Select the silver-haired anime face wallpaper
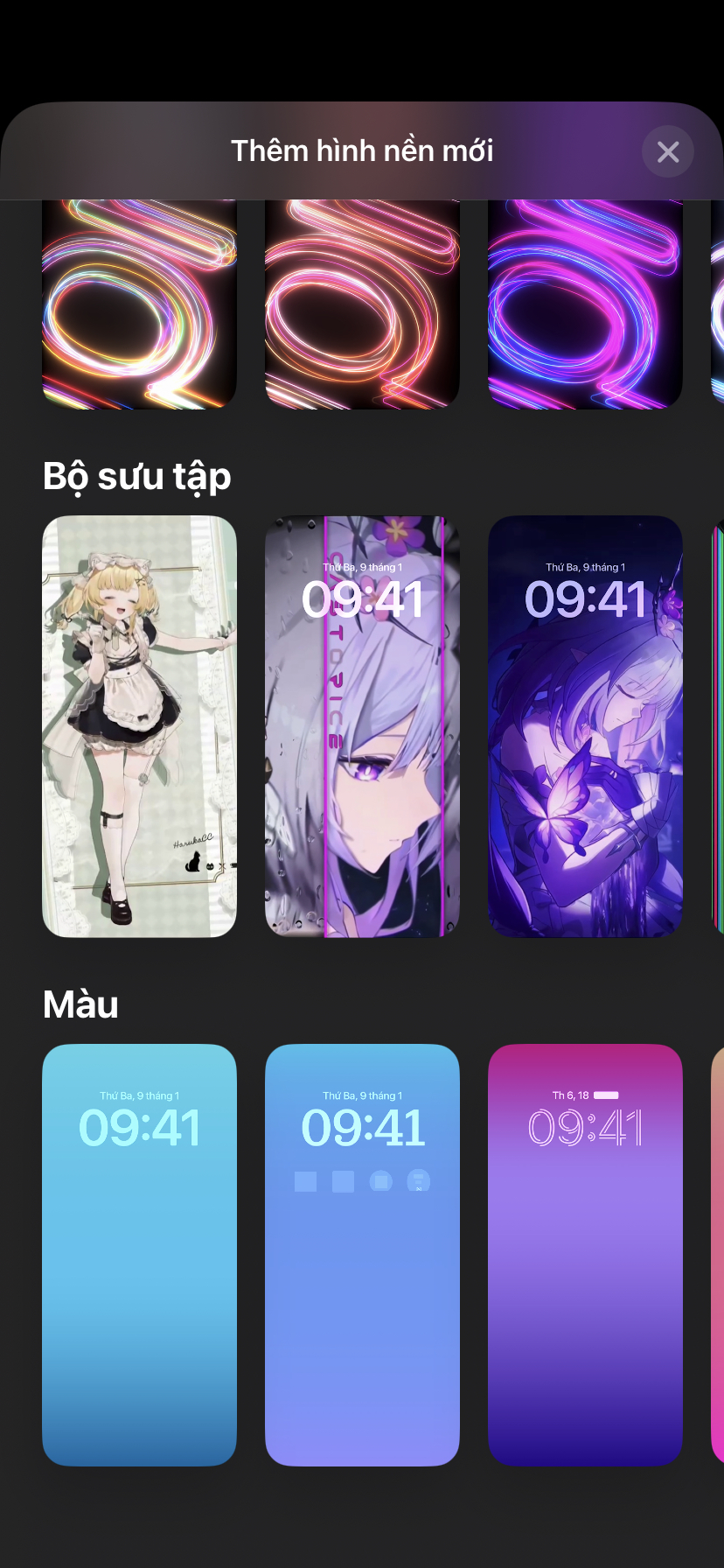 362,726
